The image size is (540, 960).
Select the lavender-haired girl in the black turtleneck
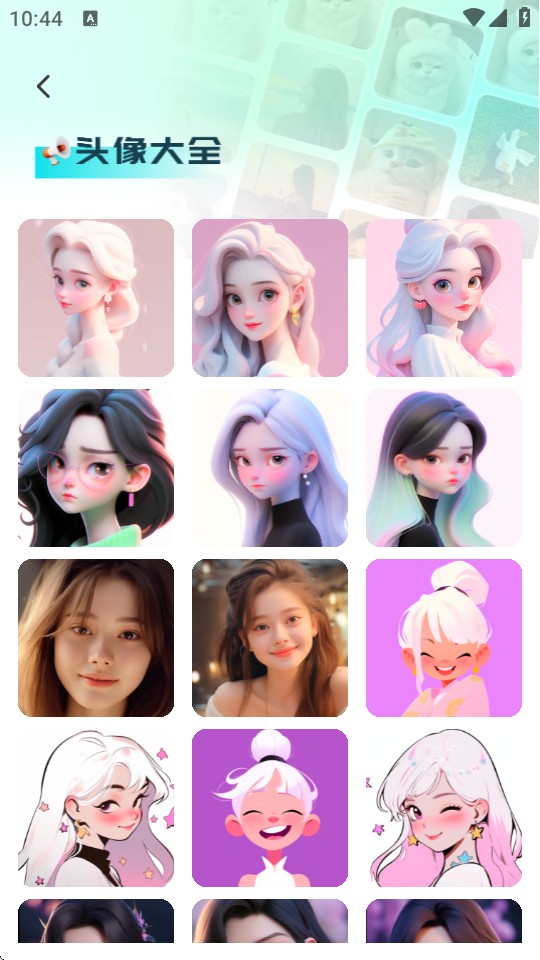coord(270,468)
